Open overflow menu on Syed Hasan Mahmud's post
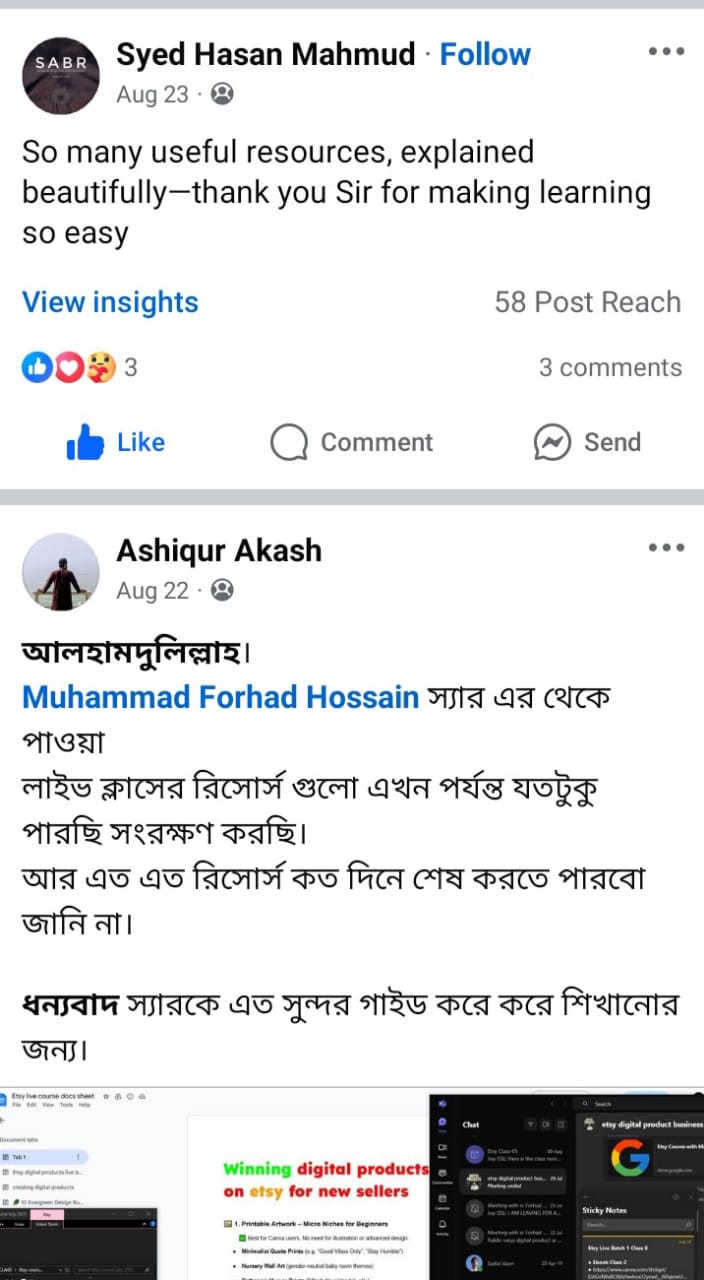 (x=665, y=52)
